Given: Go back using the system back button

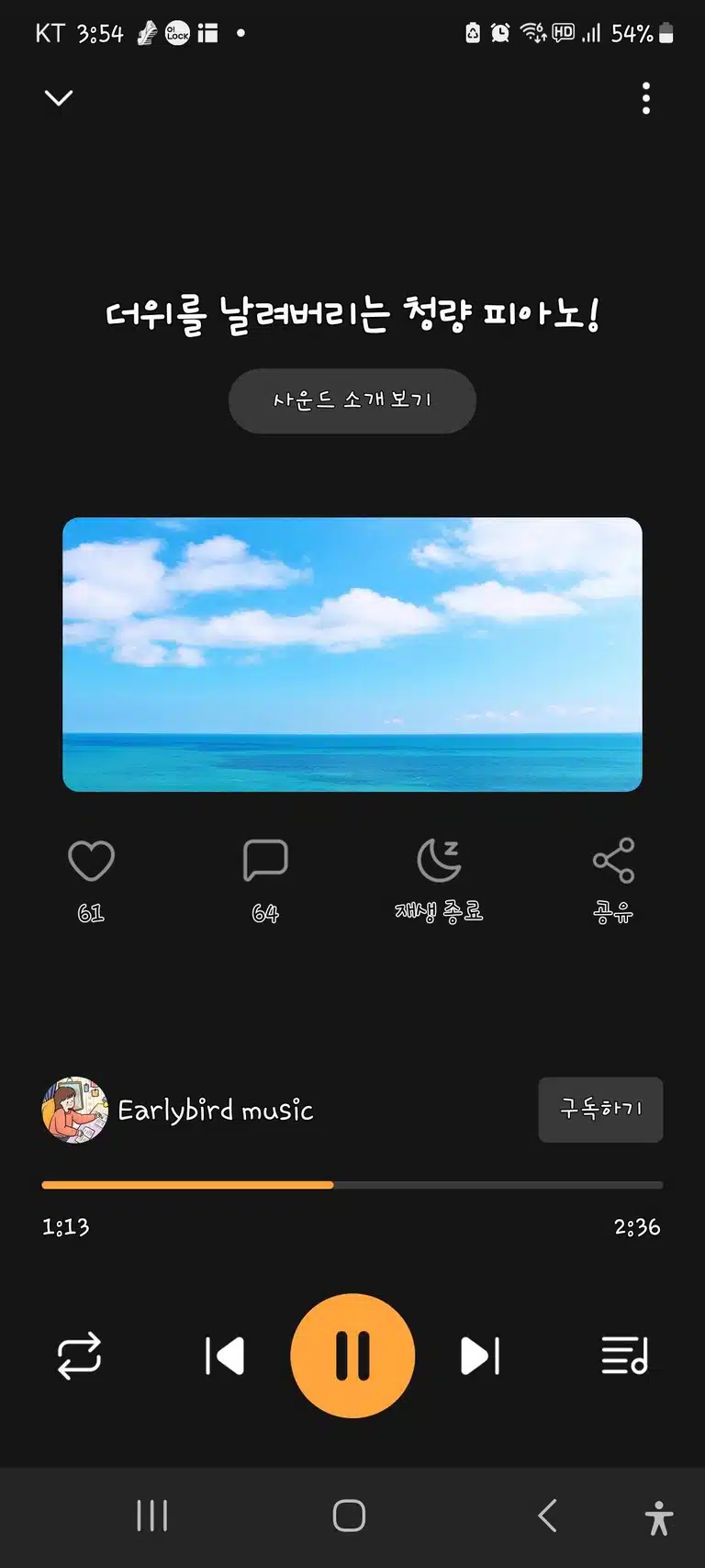Looking at the screenshot, I should (547, 1516).
